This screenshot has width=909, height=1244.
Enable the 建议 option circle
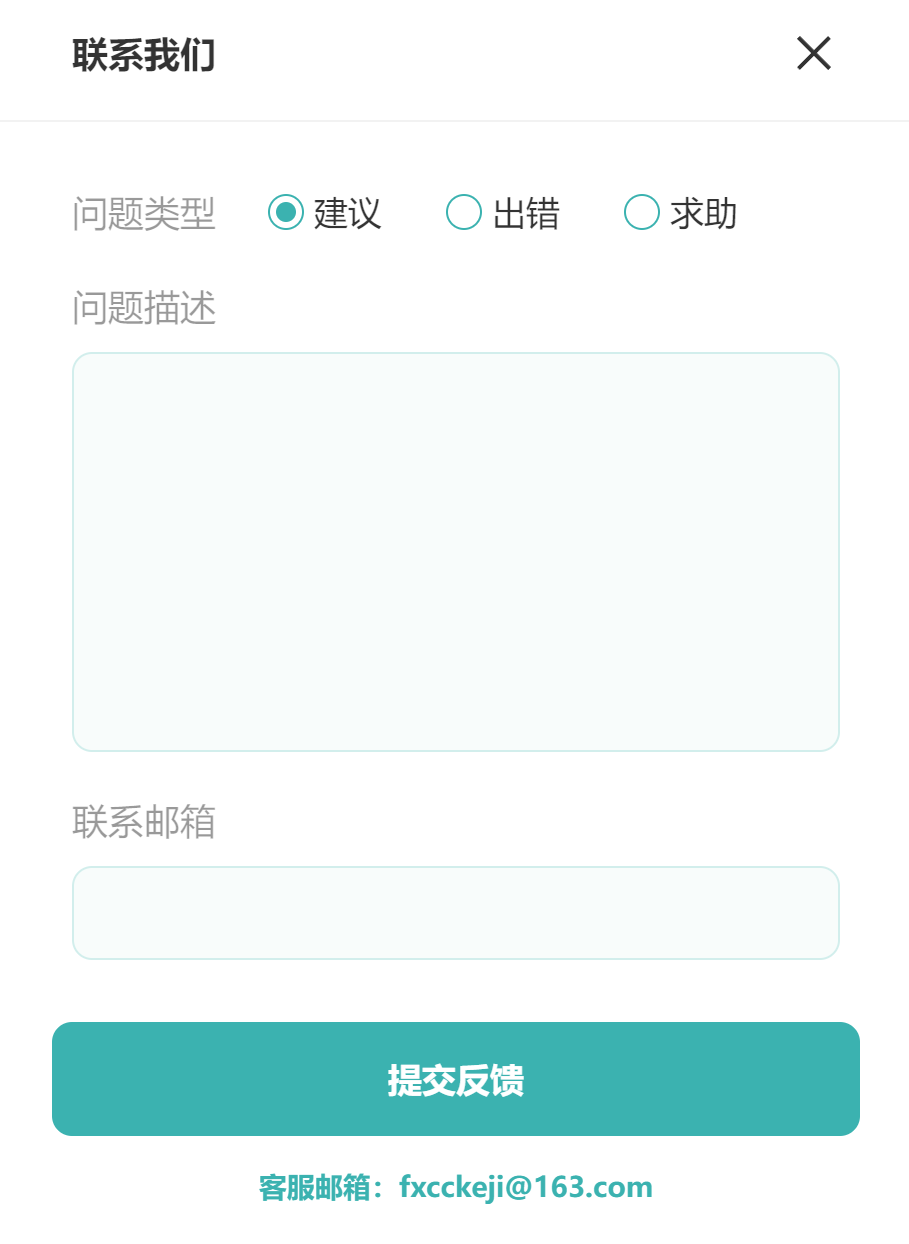click(286, 212)
